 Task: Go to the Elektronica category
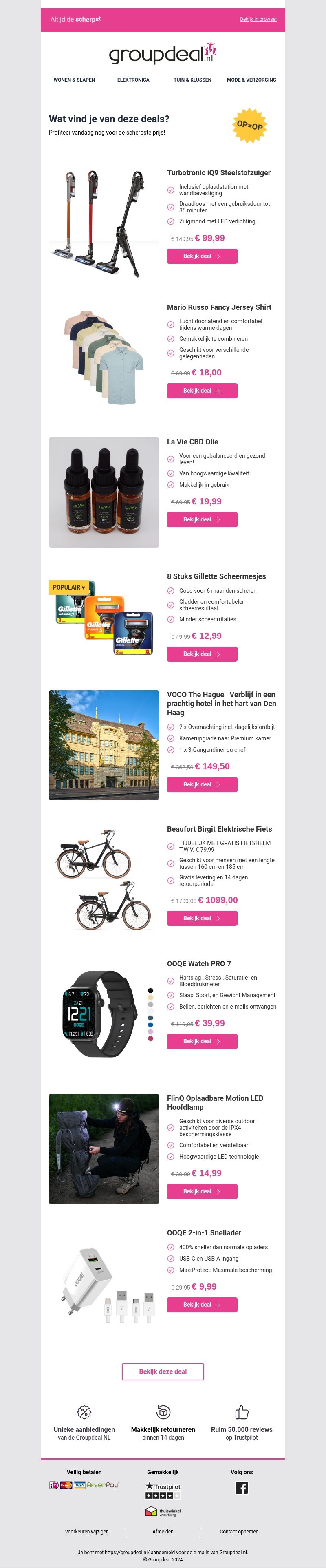(x=133, y=80)
